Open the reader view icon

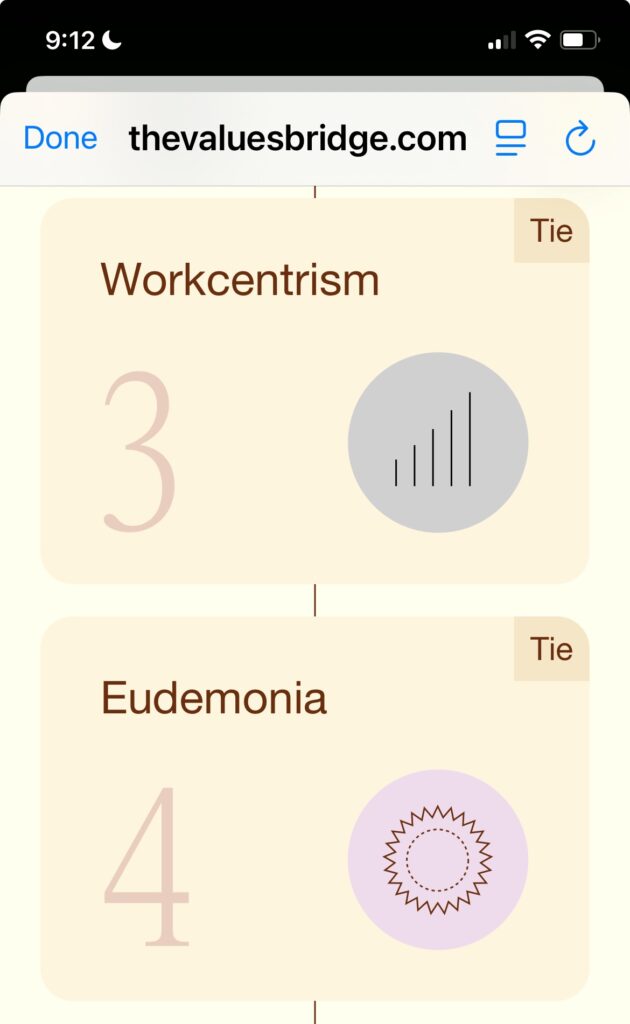tap(510, 139)
